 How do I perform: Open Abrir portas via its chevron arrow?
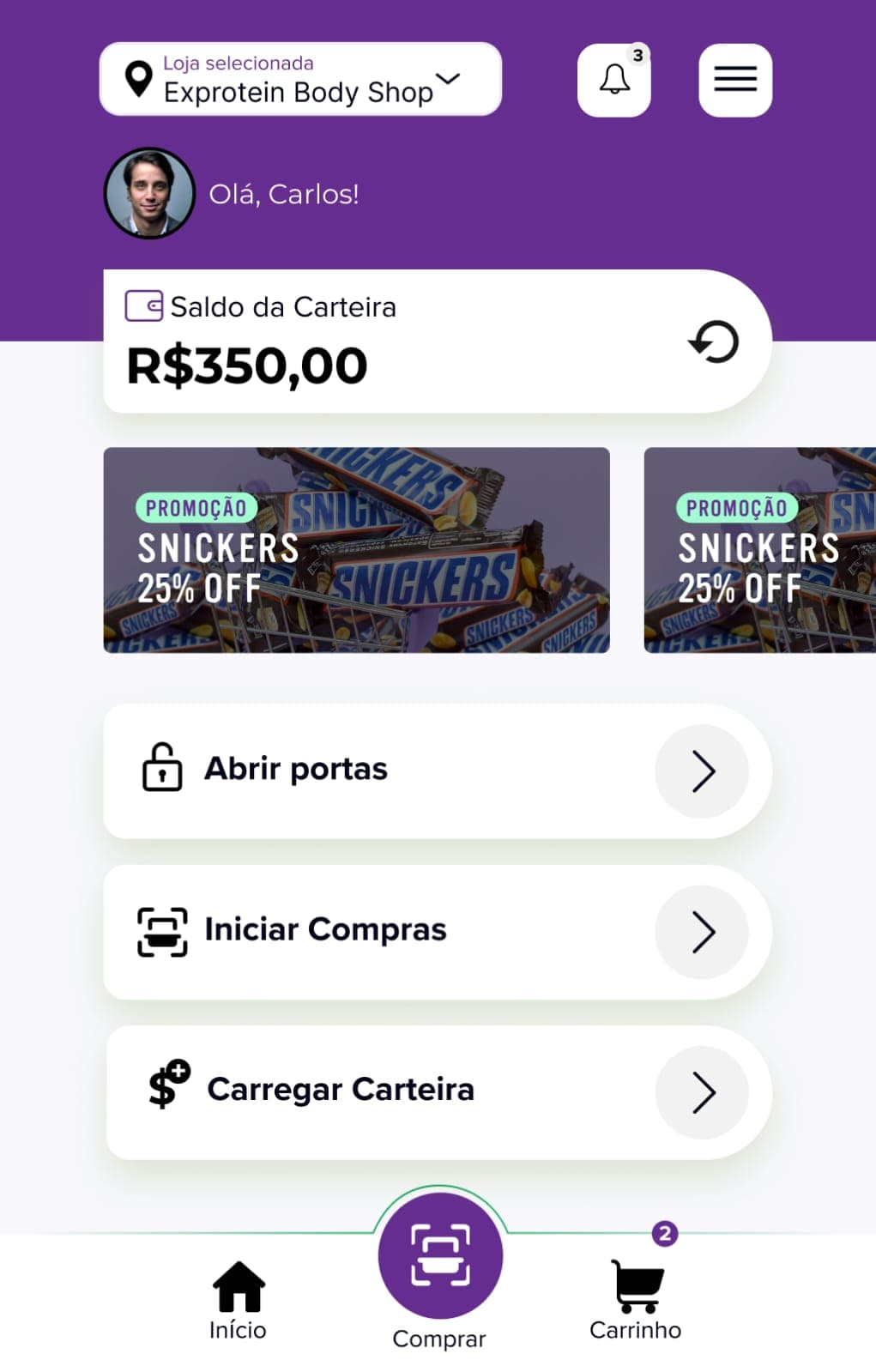pyautogui.click(x=702, y=771)
